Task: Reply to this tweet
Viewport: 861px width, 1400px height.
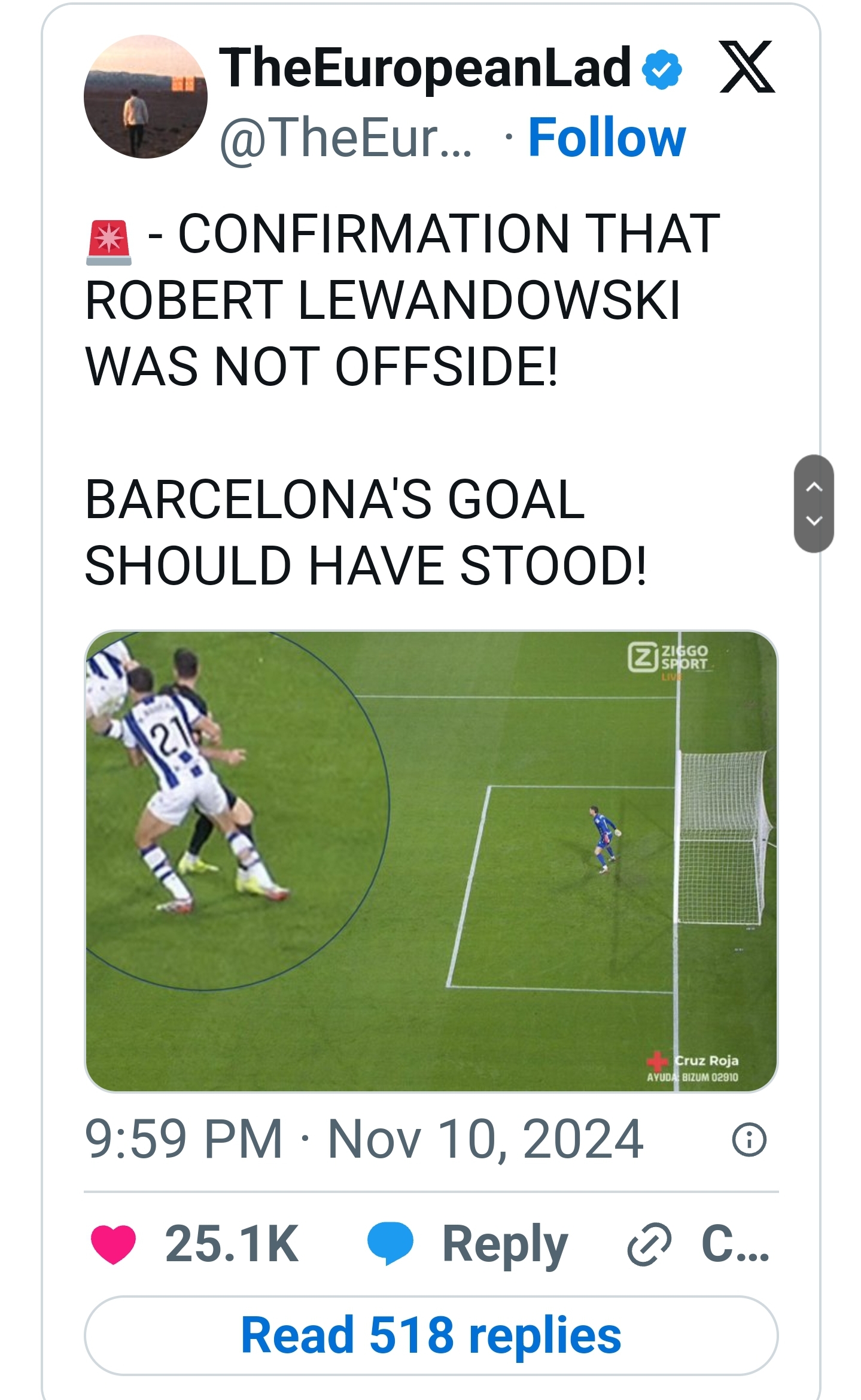Action: [x=467, y=1244]
